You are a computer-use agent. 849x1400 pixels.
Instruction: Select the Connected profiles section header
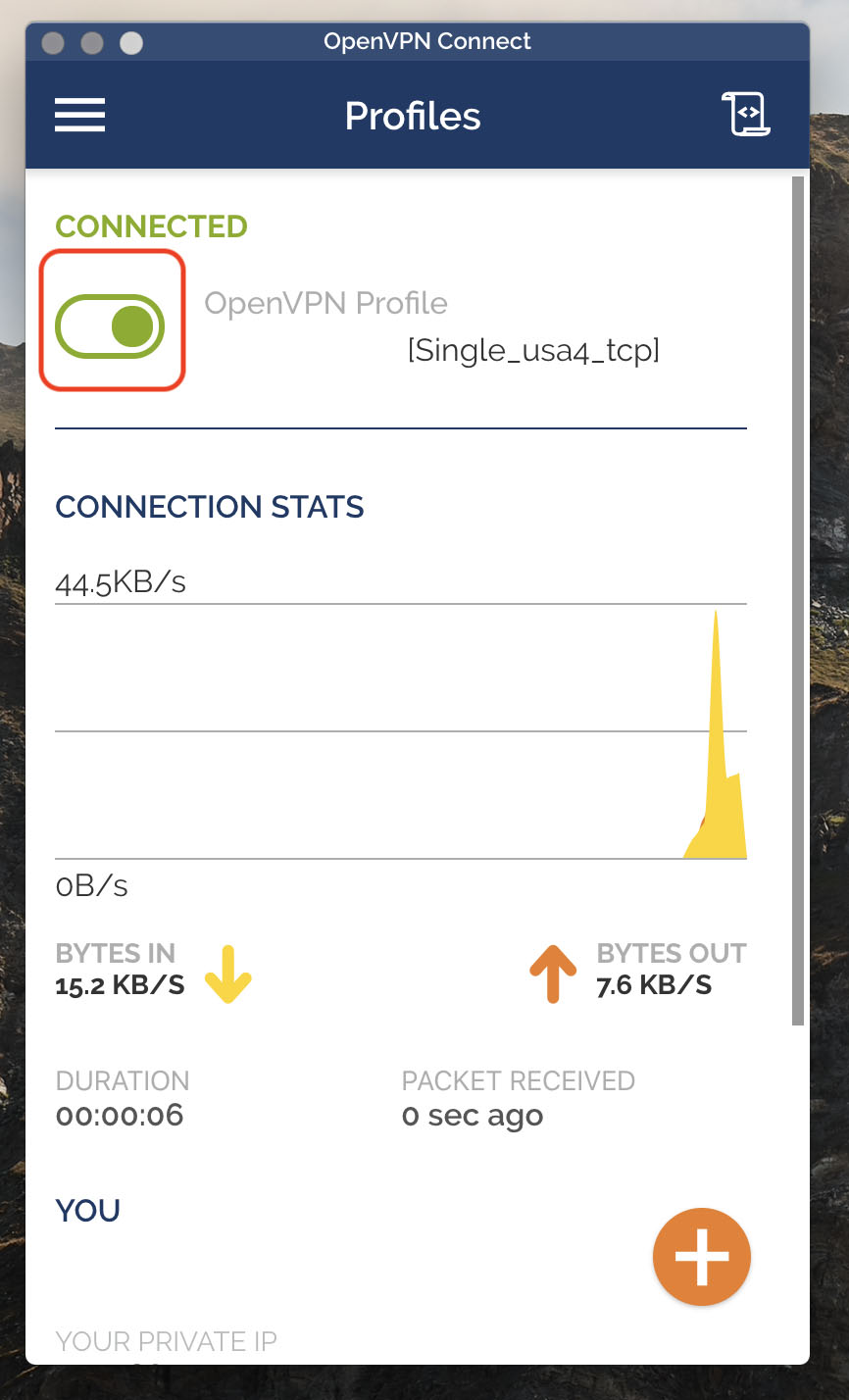click(x=150, y=225)
